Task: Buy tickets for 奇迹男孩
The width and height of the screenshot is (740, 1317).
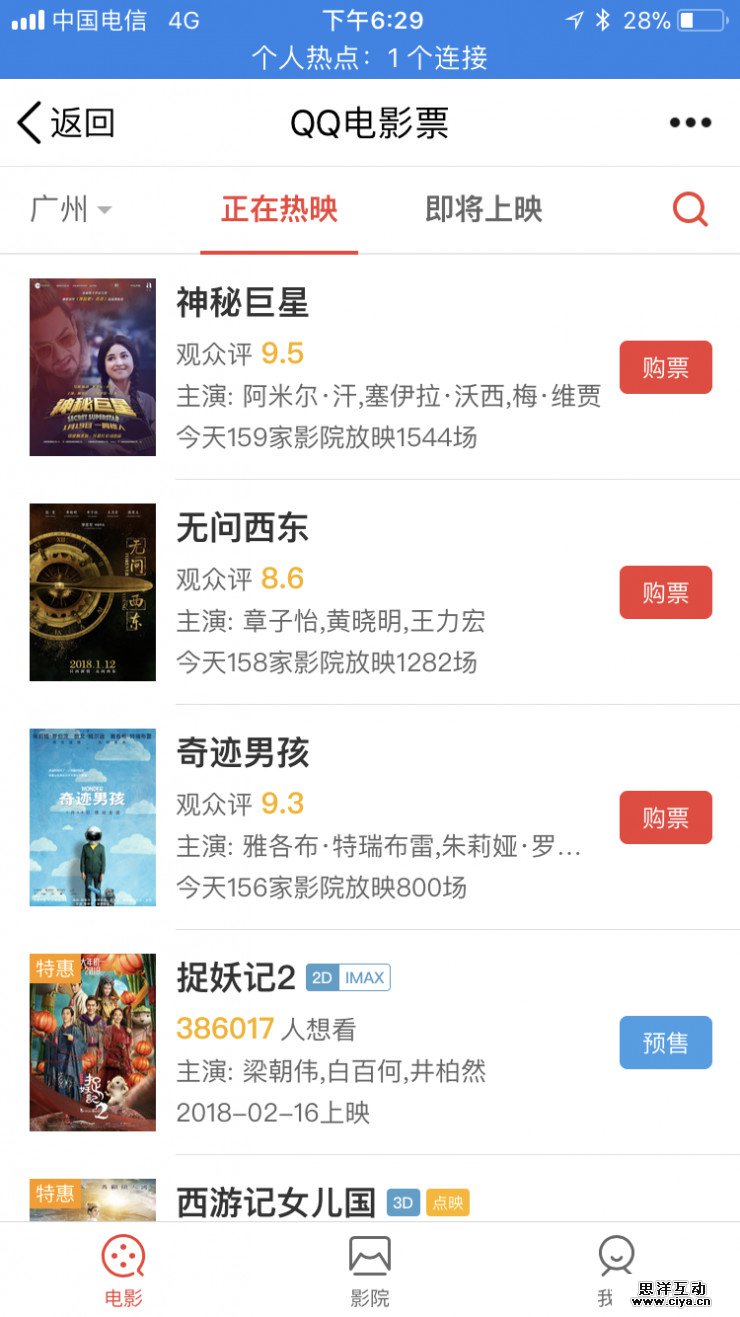Action: click(665, 817)
